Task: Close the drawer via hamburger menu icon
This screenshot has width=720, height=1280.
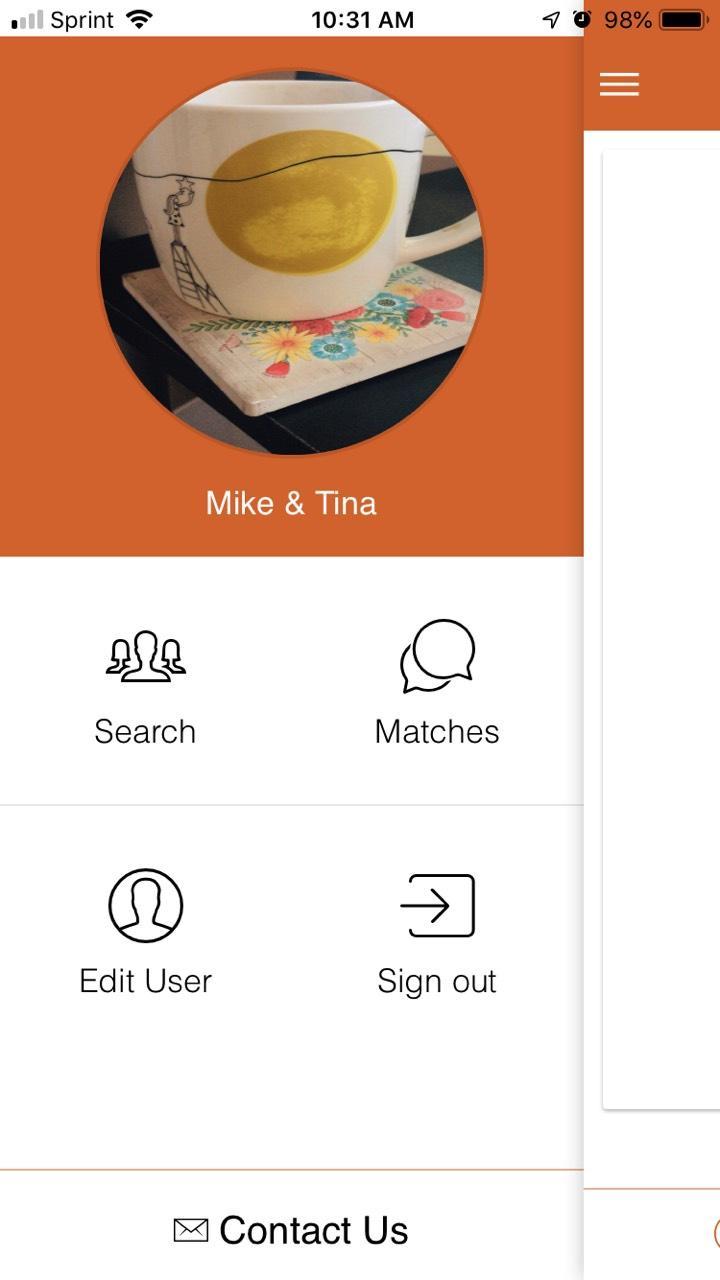Action: [x=619, y=85]
